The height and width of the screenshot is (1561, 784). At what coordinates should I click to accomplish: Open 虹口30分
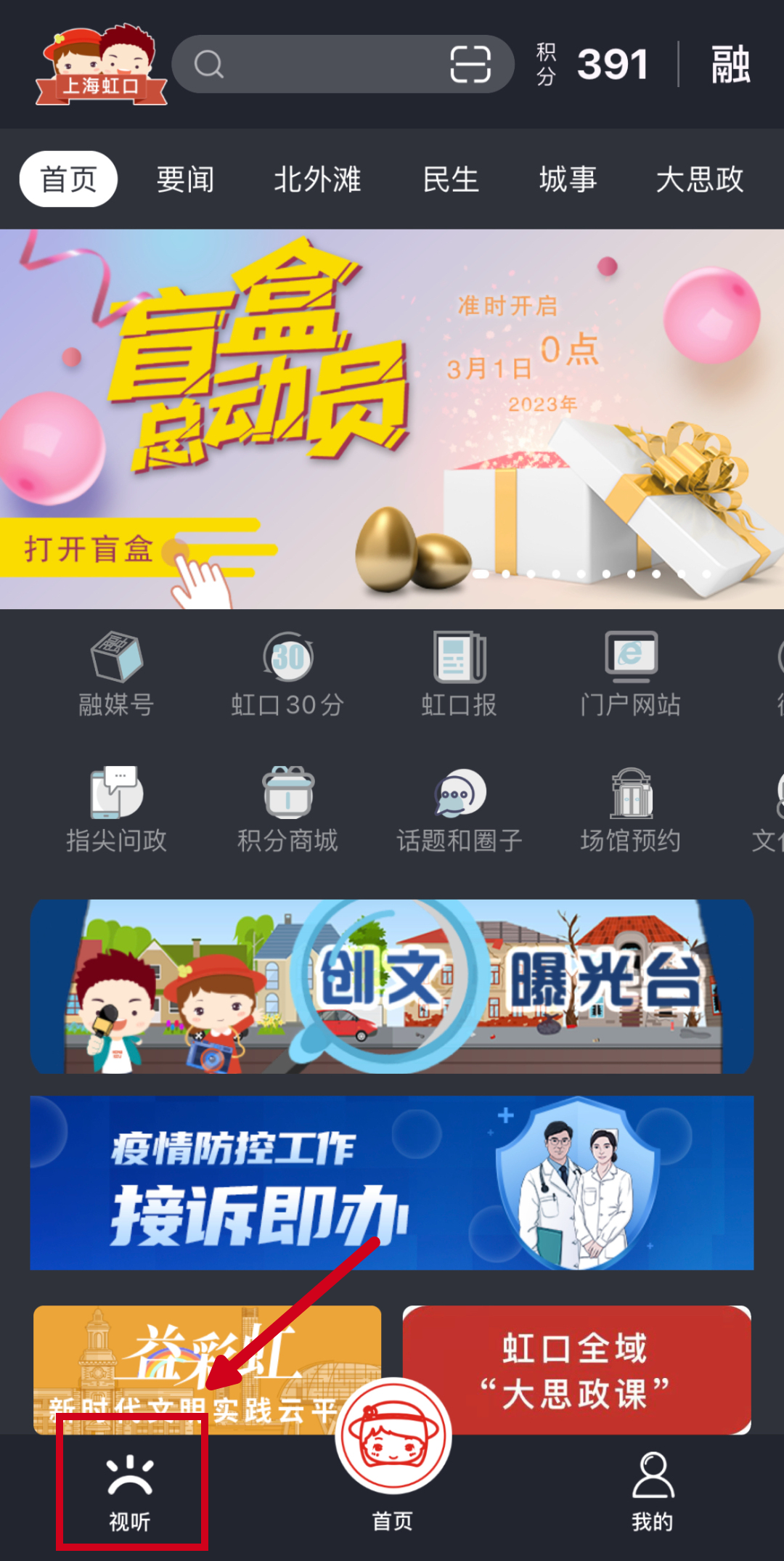(287, 674)
